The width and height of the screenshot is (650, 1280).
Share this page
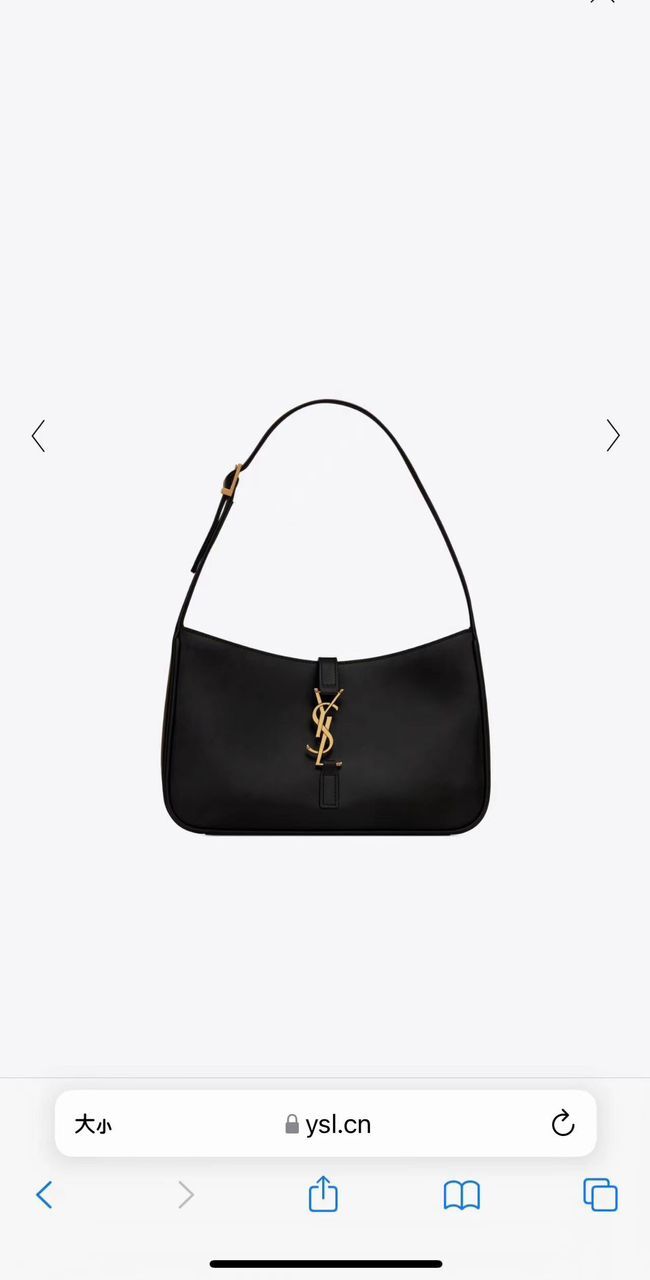[323, 1194]
